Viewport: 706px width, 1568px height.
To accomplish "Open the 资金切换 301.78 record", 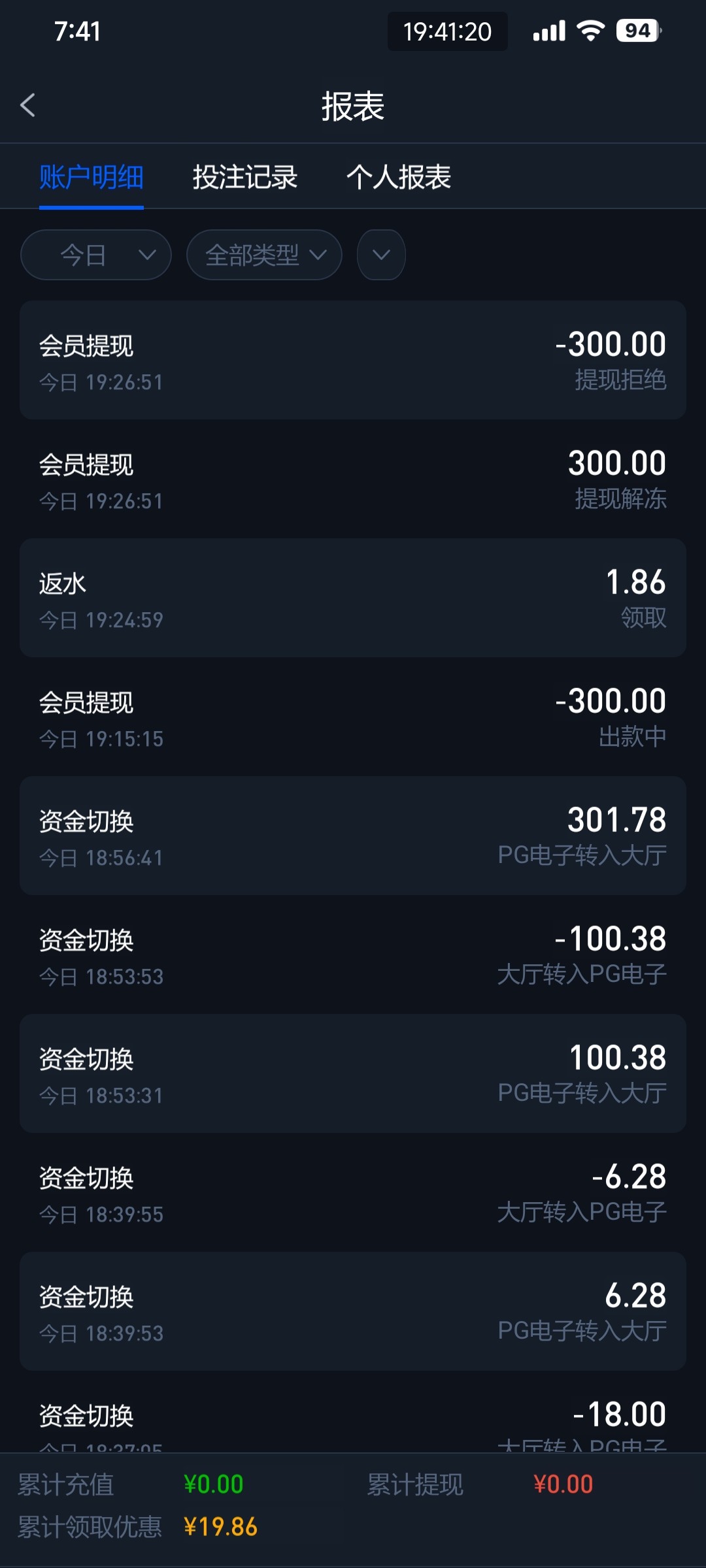I will click(x=353, y=836).
